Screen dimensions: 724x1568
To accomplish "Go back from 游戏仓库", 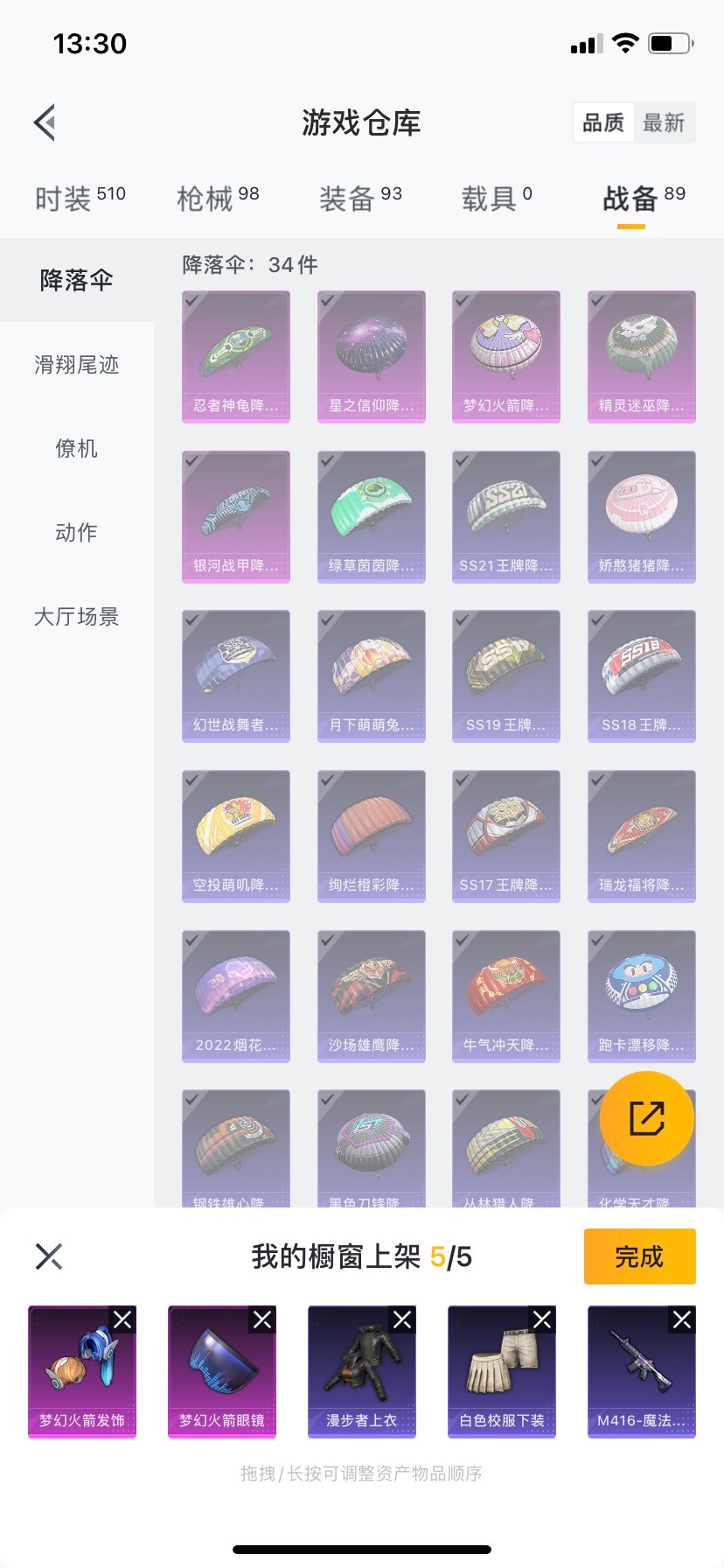I will [x=45, y=122].
